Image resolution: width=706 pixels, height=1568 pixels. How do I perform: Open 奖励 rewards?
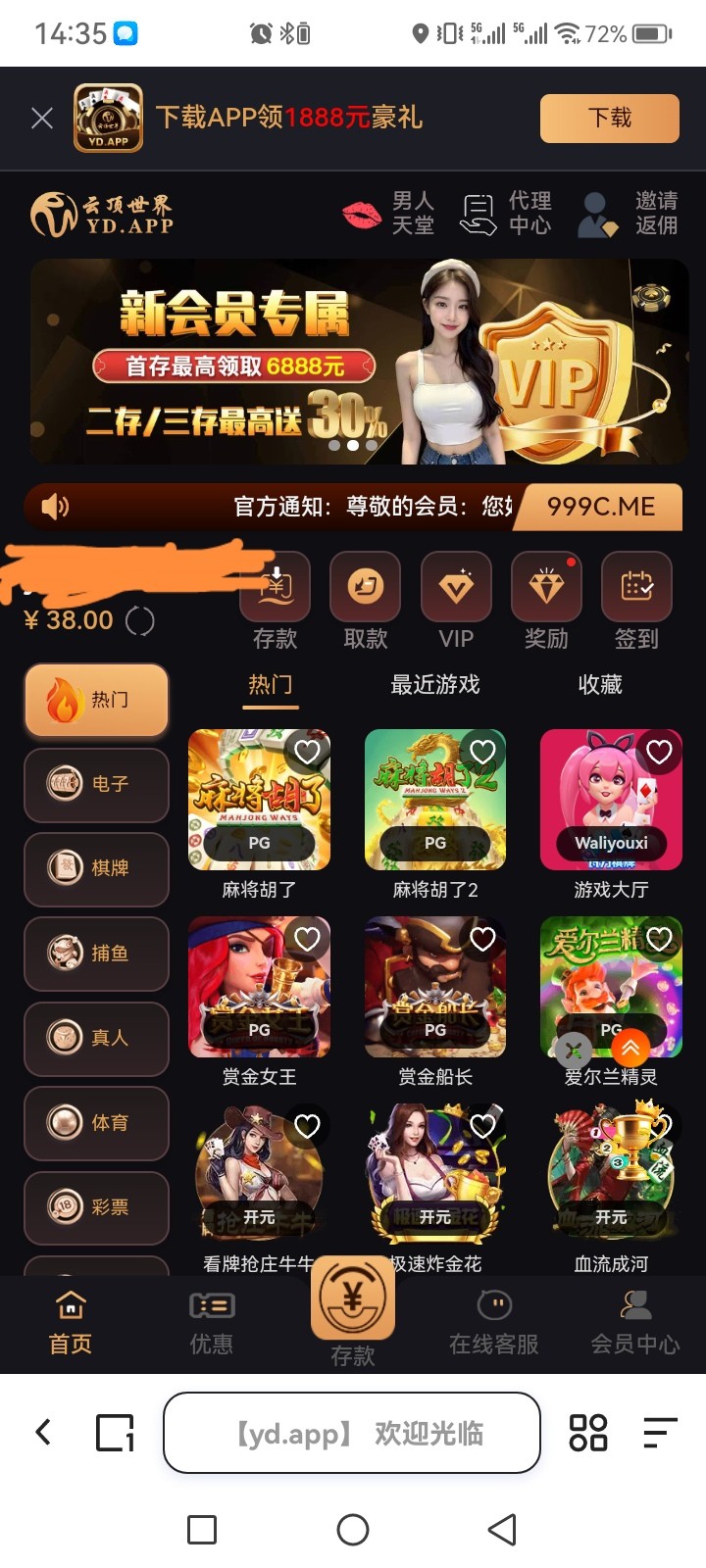point(546,600)
